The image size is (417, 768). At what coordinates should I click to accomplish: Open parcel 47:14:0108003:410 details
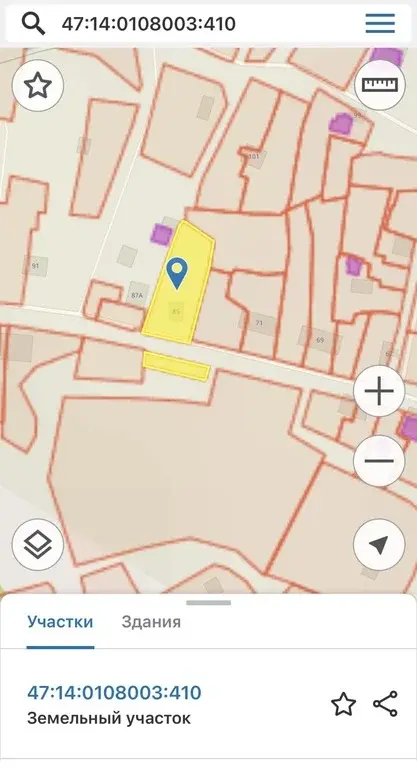(114, 693)
